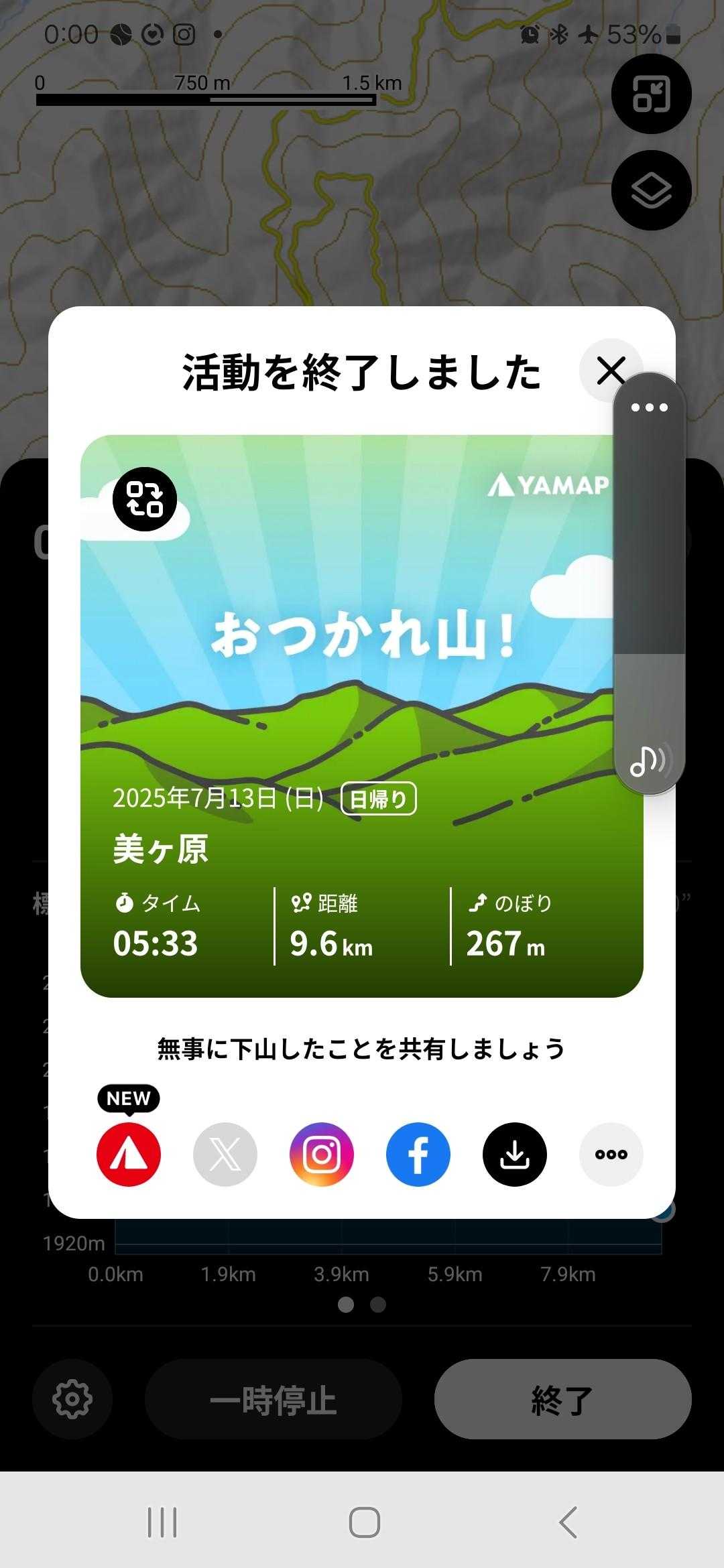Share the activity on Instagram
This screenshot has width=724, height=1568.
[322, 1154]
